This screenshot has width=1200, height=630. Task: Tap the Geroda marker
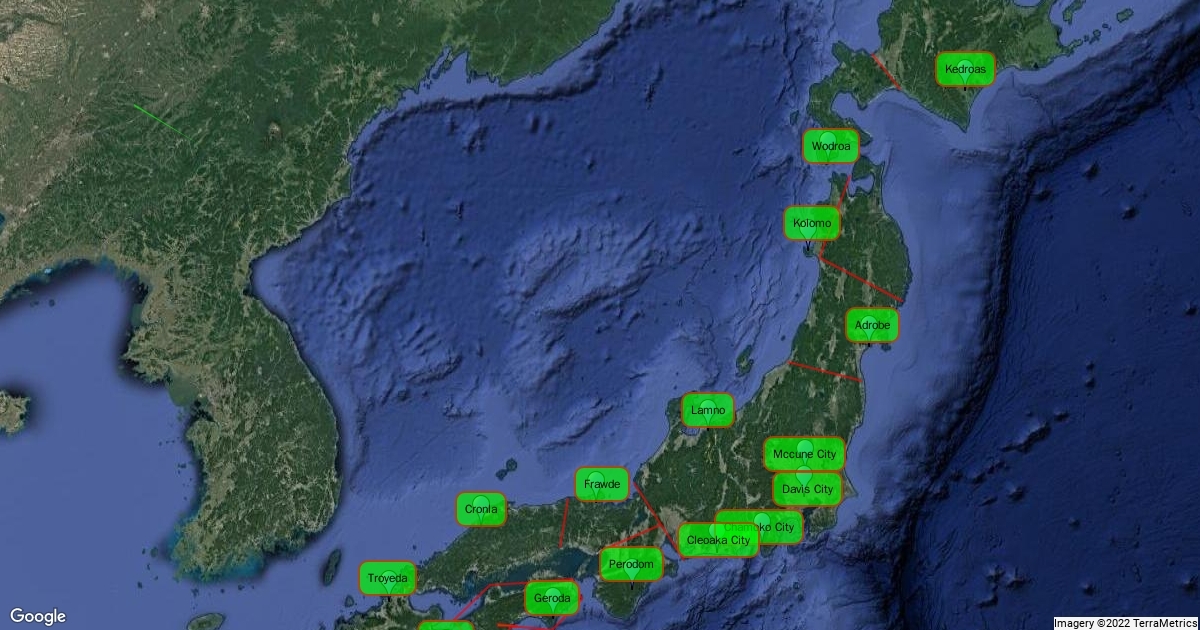coord(552,599)
